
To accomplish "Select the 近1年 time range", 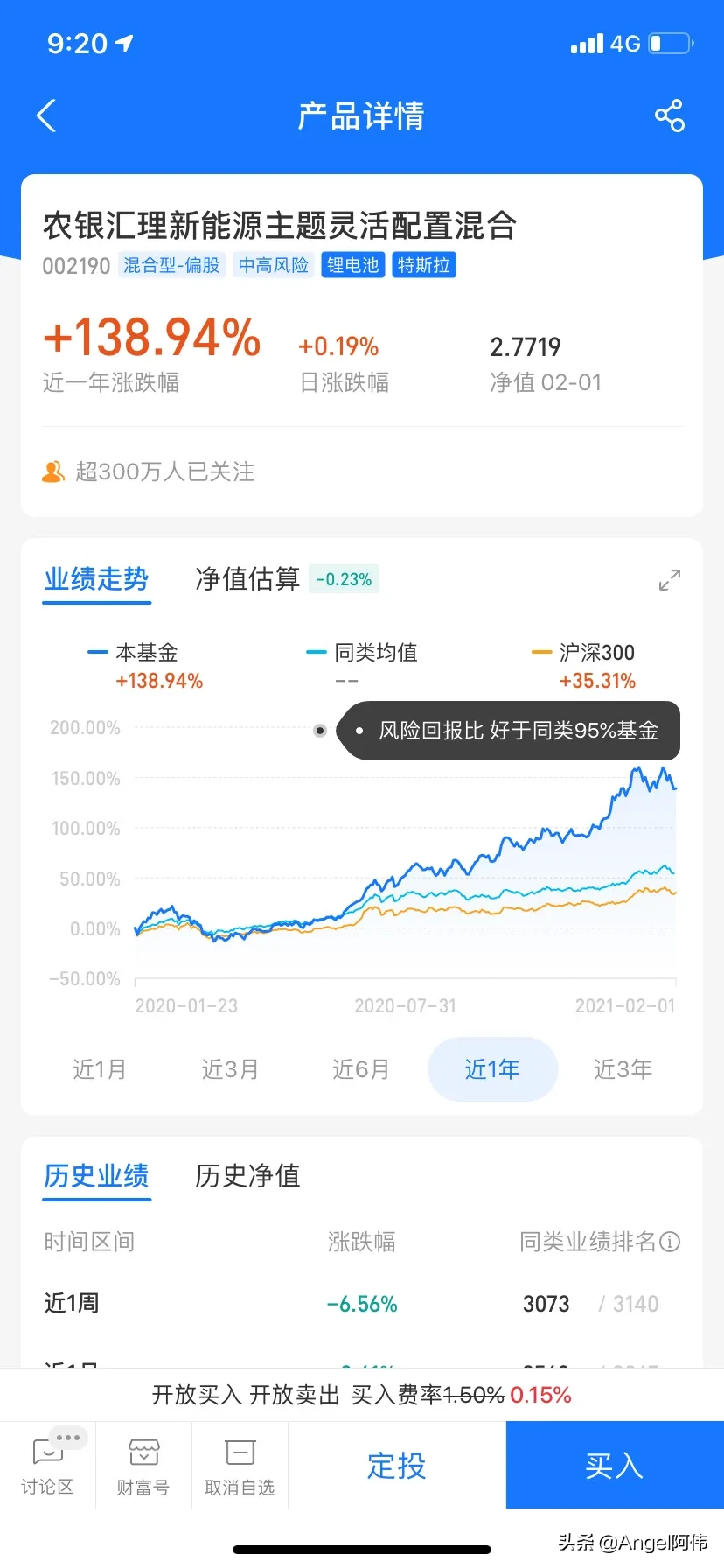I will point(492,1069).
